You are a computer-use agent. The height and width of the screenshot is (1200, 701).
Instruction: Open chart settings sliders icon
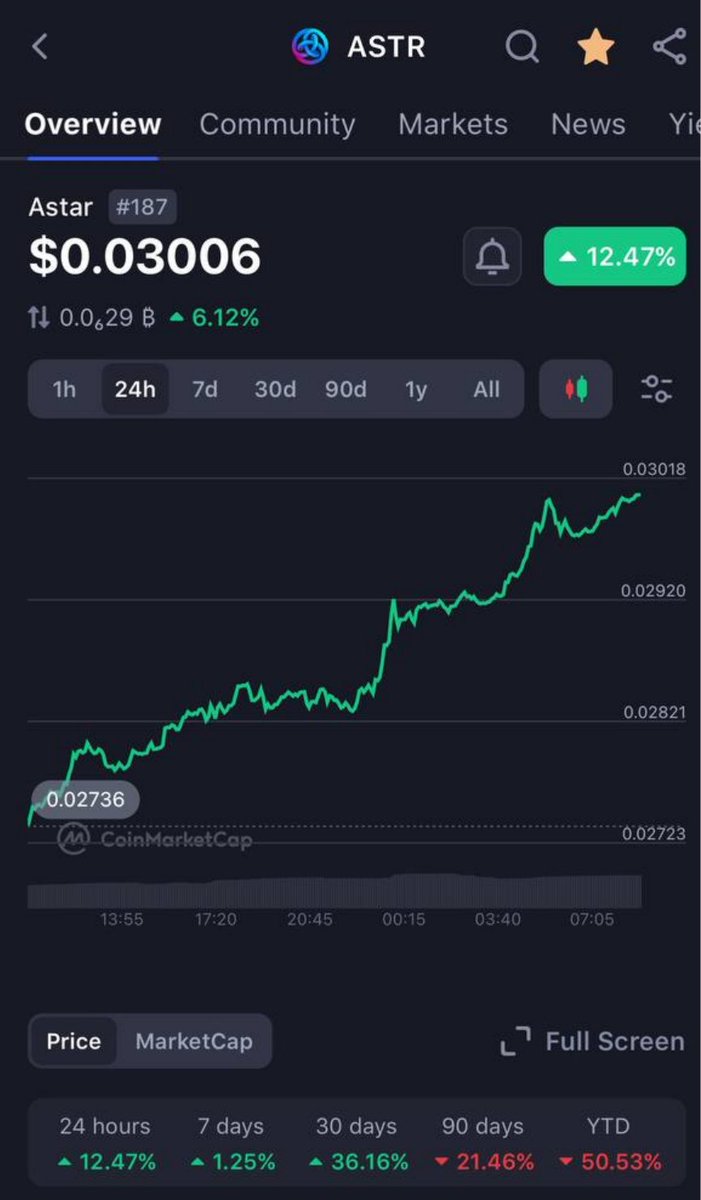click(x=657, y=389)
